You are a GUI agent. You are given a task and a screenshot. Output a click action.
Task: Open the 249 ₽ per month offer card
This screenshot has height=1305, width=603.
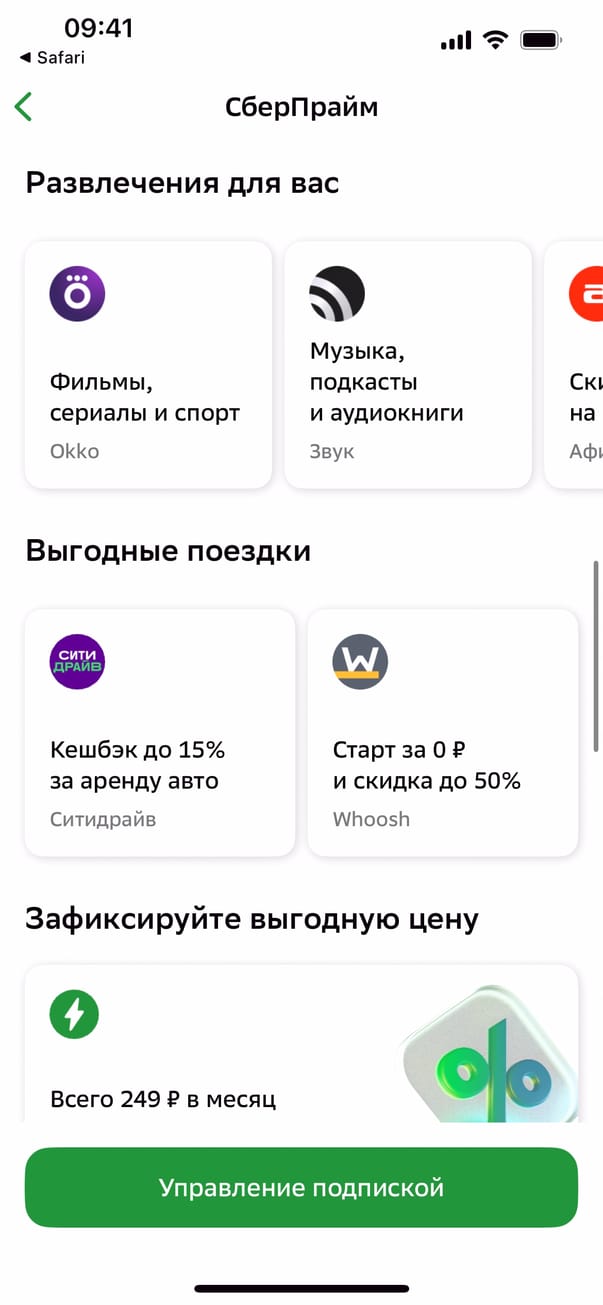(300, 1045)
